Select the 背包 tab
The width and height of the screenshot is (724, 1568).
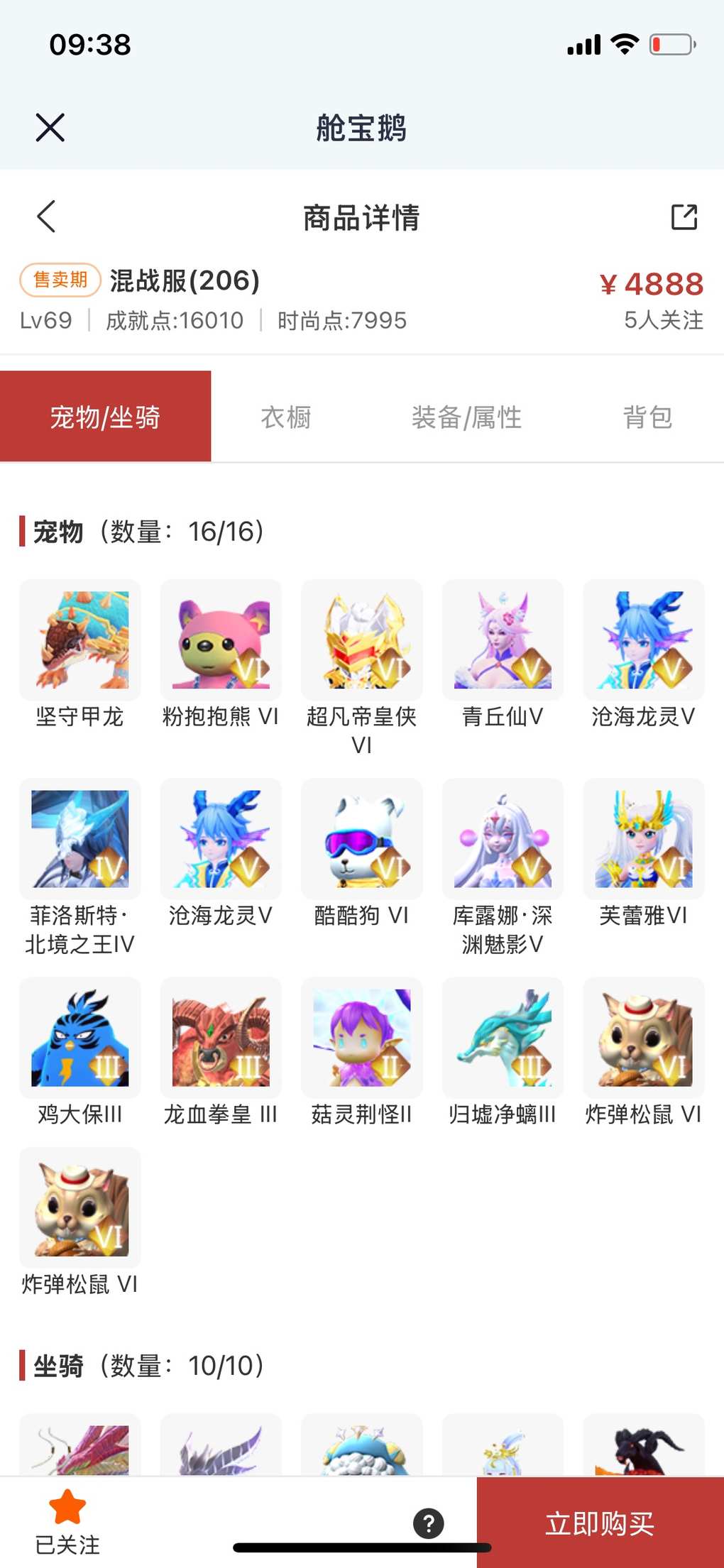pos(647,417)
